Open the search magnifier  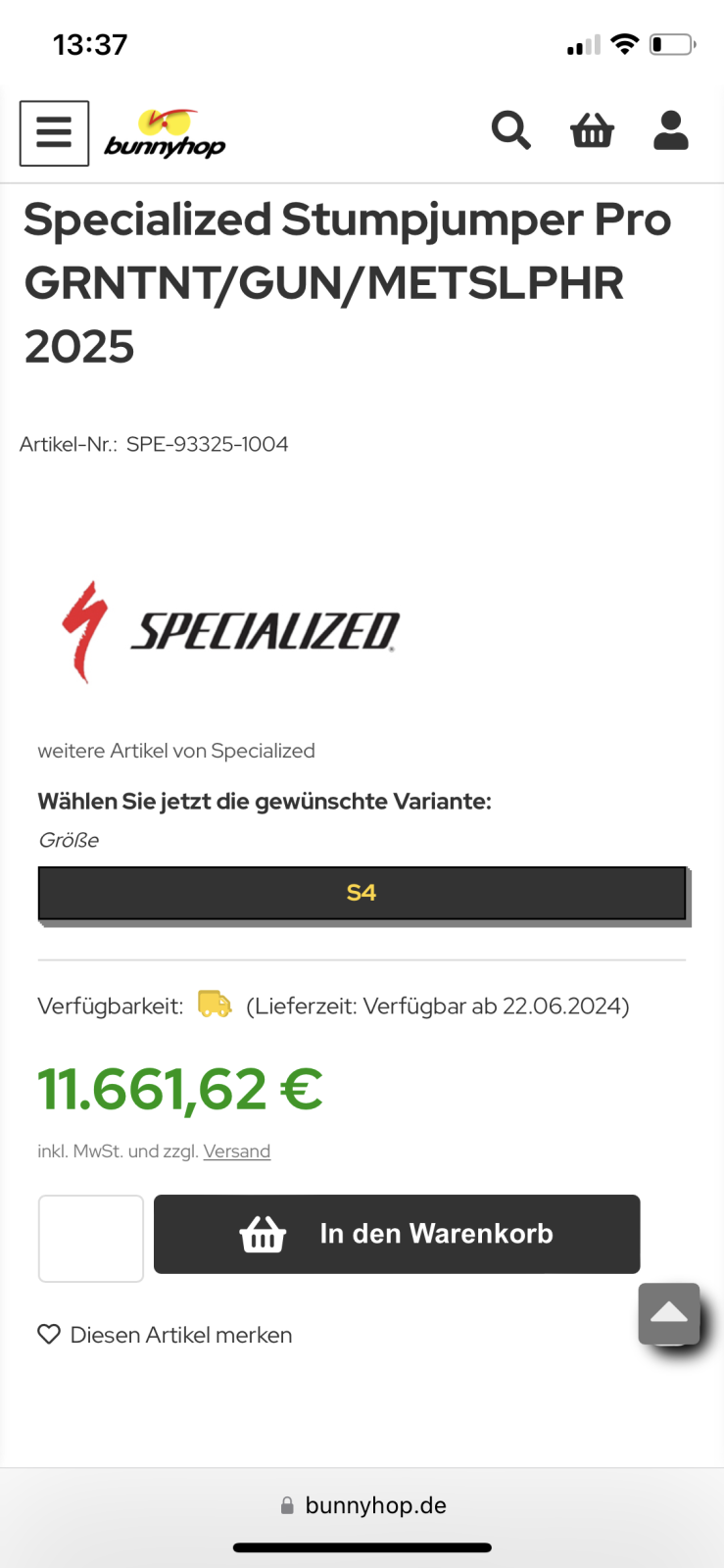click(x=510, y=129)
